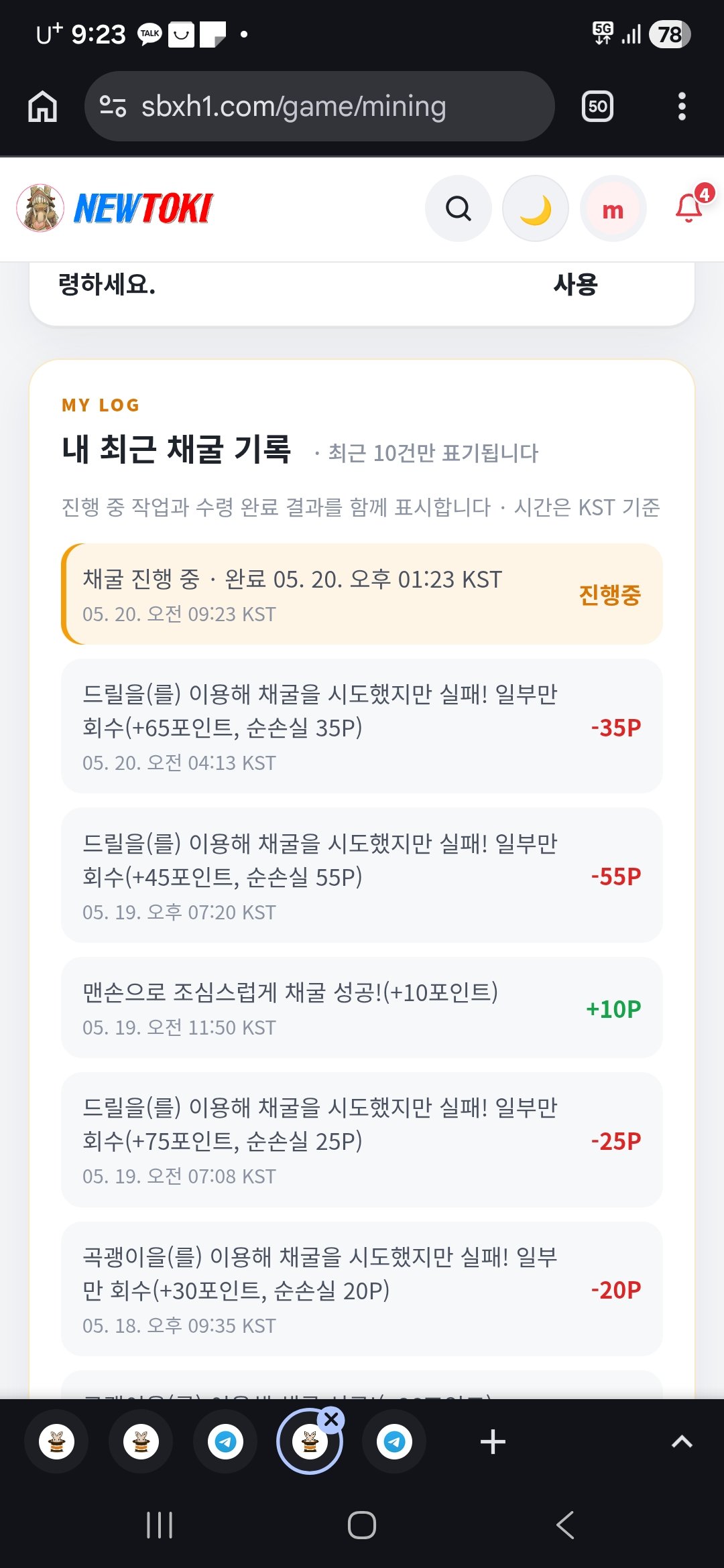Open the tab switcher showing 50 tabs
This screenshot has width=724, height=1568.
click(x=597, y=107)
